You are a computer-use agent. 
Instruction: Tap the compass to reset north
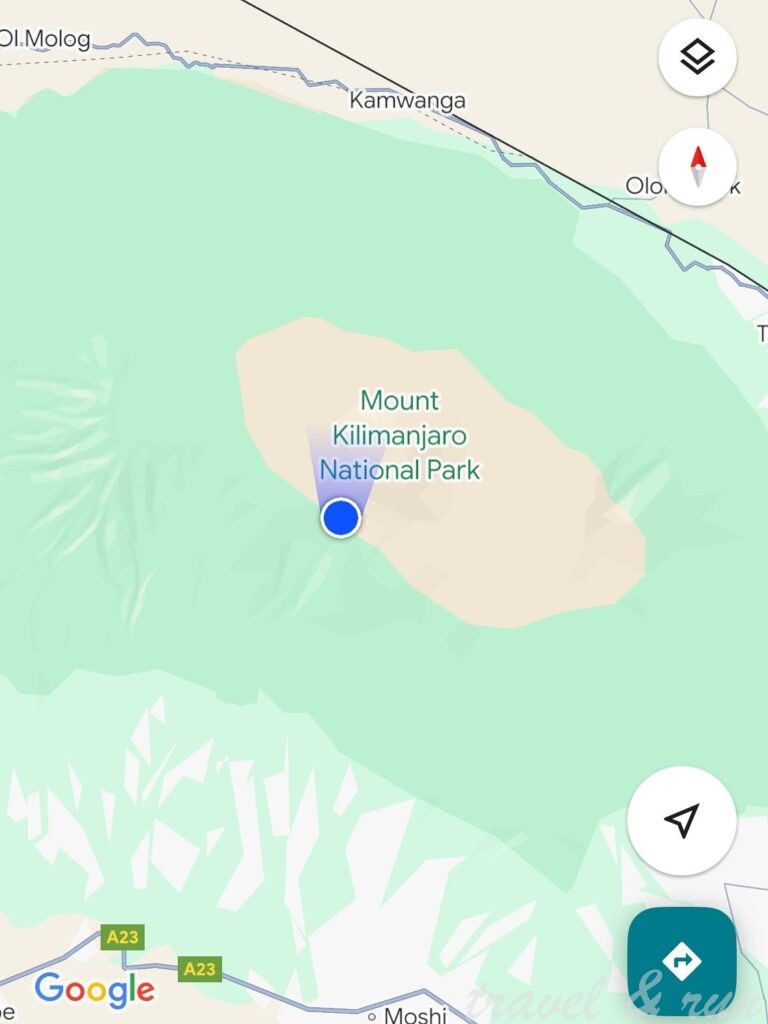point(697,167)
